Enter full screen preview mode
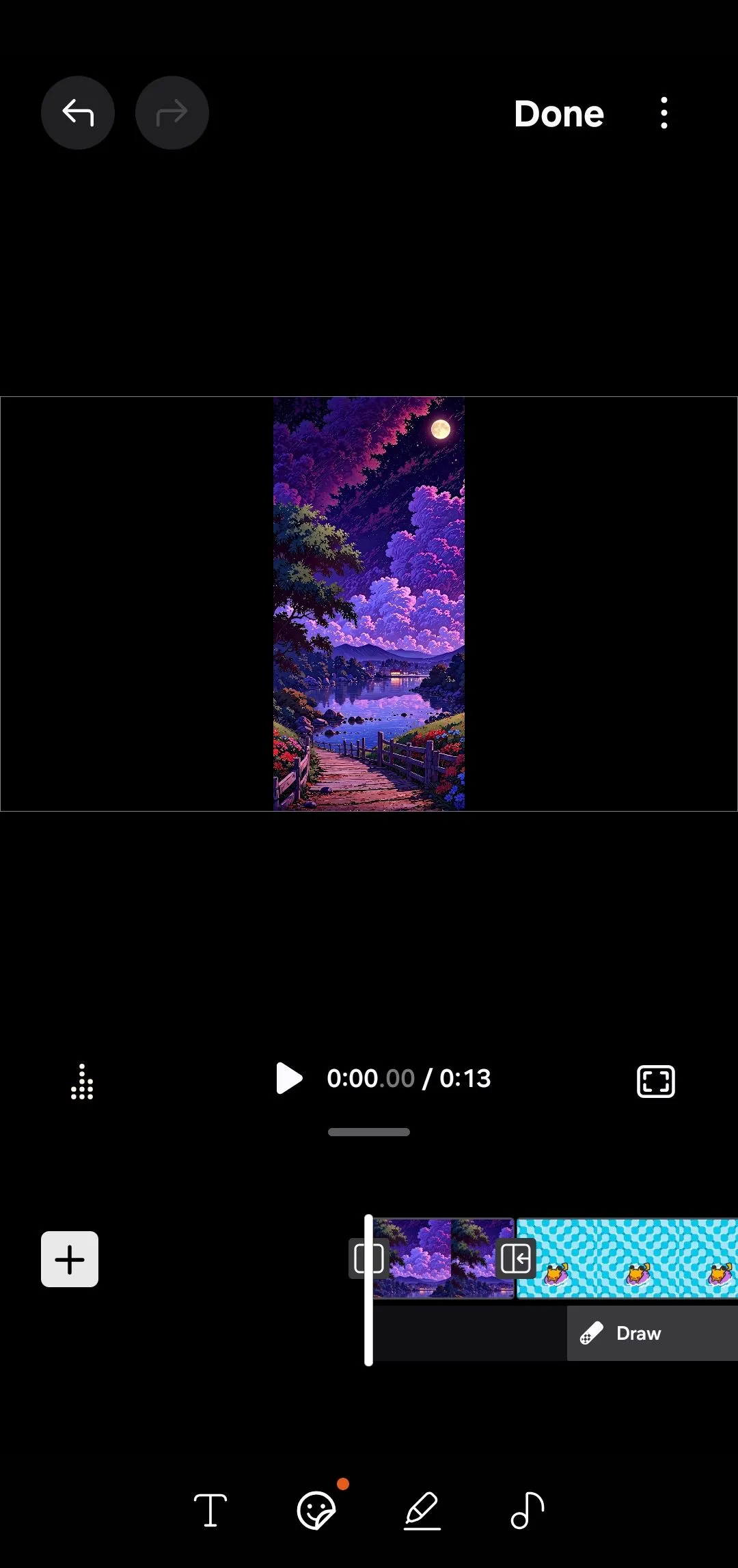The height and width of the screenshot is (1568, 738). coord(655,1081)
